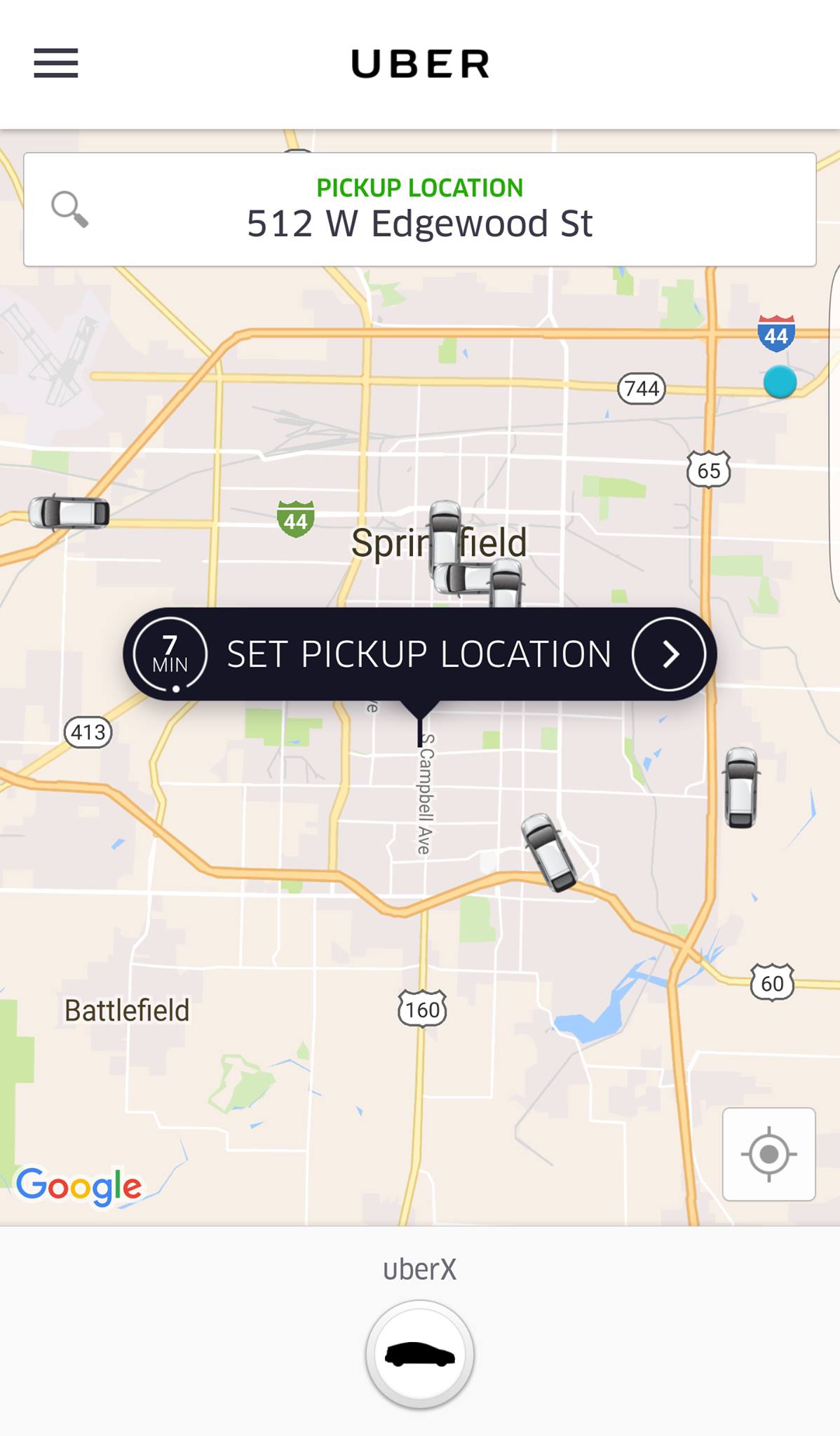Open the hamburger side menu
The width and height of the screenshot is (840, 1436).
click(x=56, y=63)
